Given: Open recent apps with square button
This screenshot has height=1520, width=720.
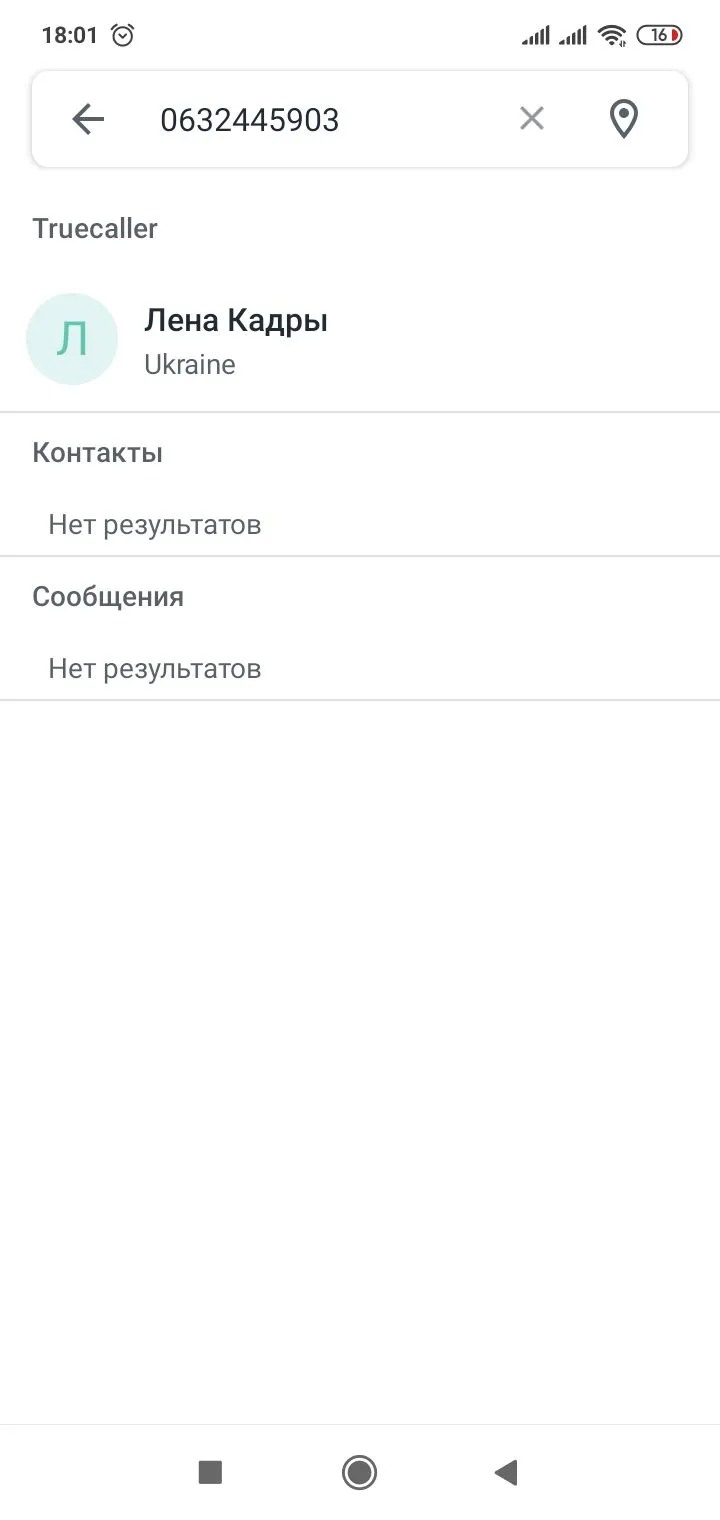Looking at the screenshot, I should coord(210,1472).
